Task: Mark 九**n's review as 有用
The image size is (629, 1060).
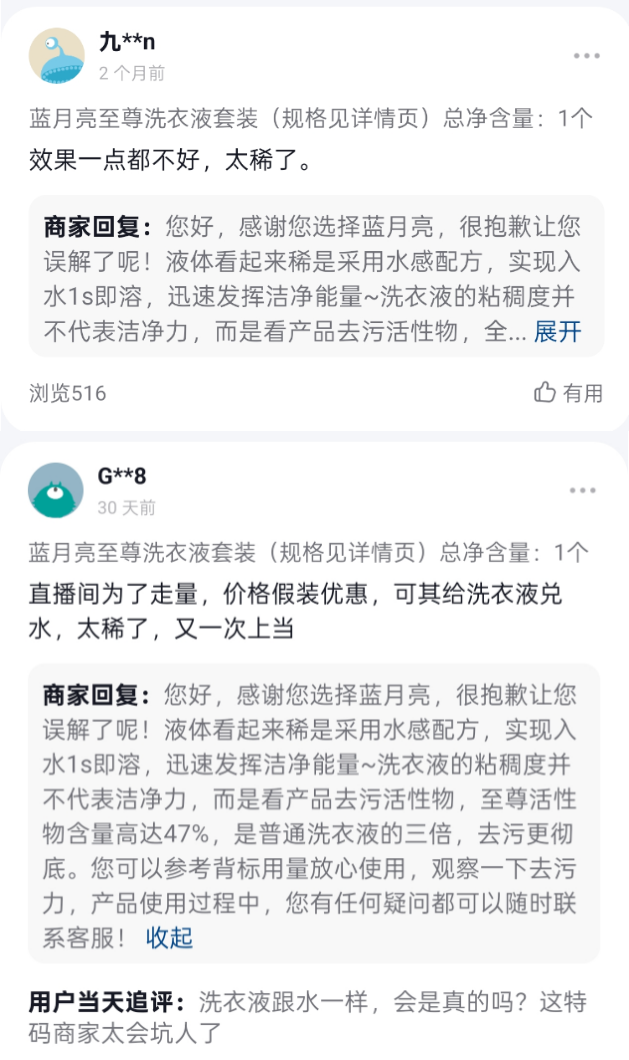Action: pos(569,393)
